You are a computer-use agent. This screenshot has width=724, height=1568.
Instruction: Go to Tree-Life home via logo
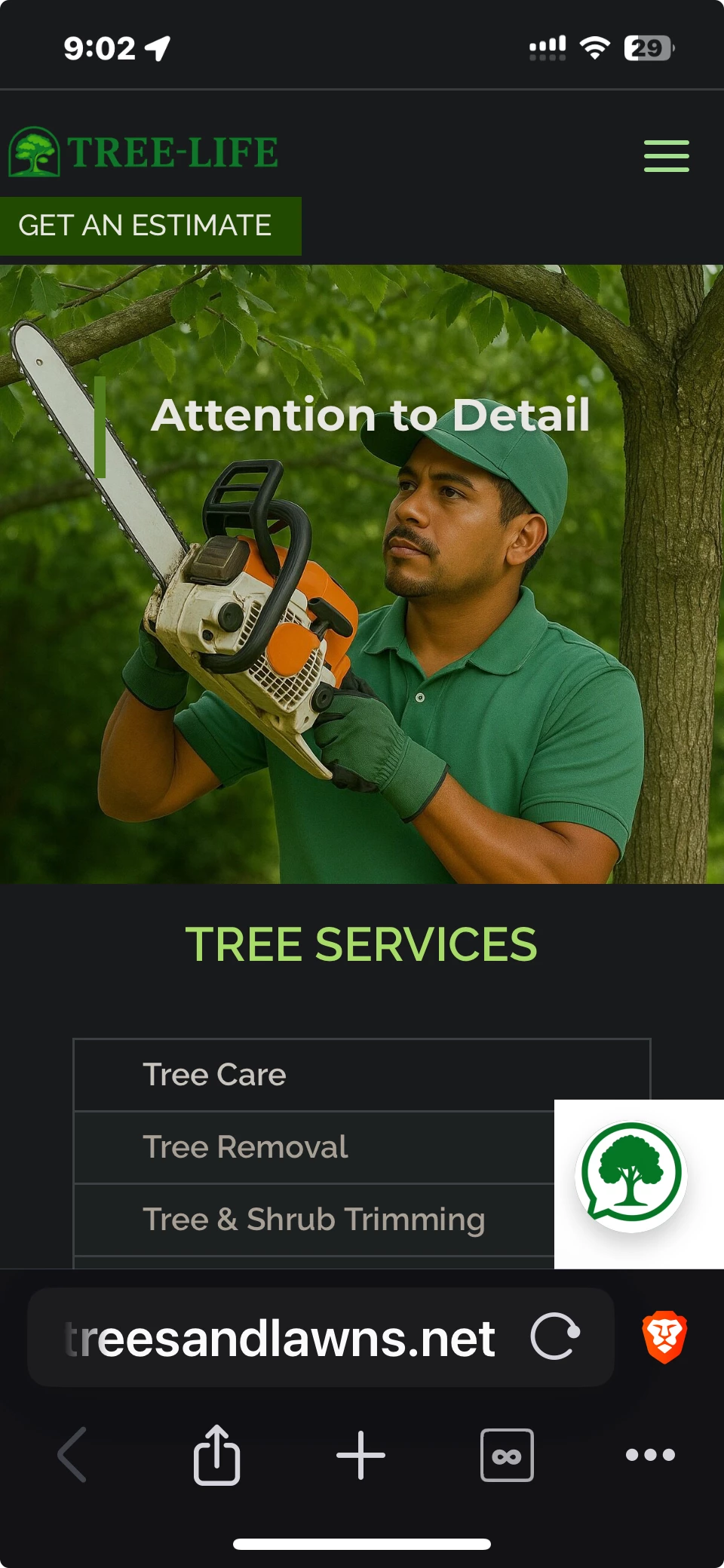(x=143, y=152)
